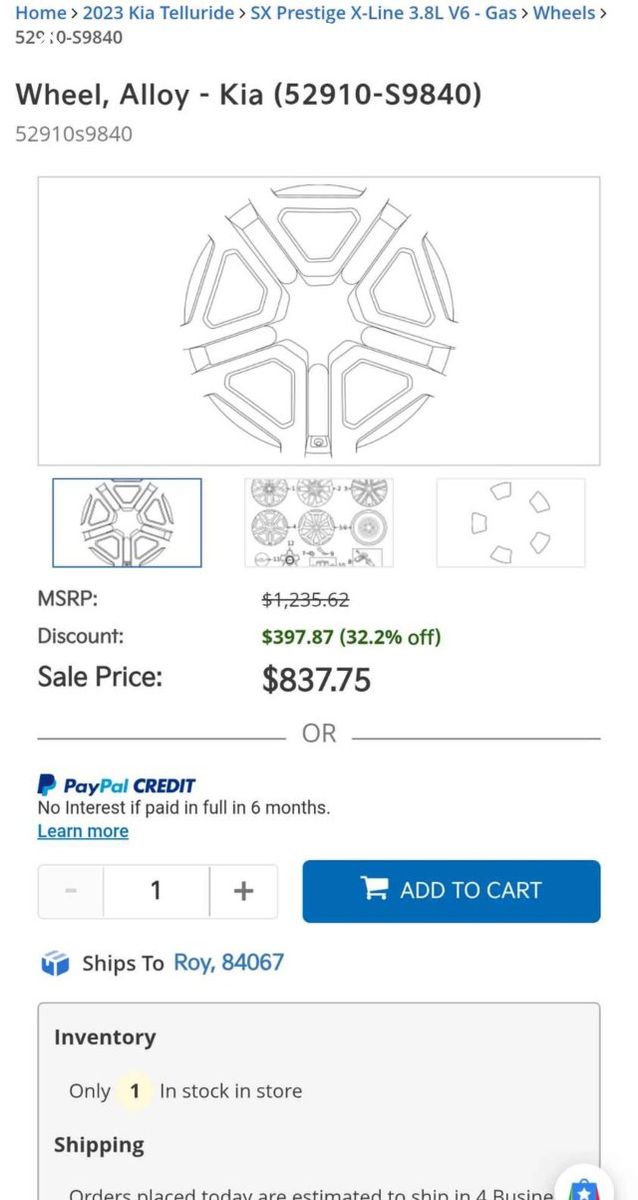Open the Wheels breadcrumb link
638x1200 pixels.
(x=564, y=13)
